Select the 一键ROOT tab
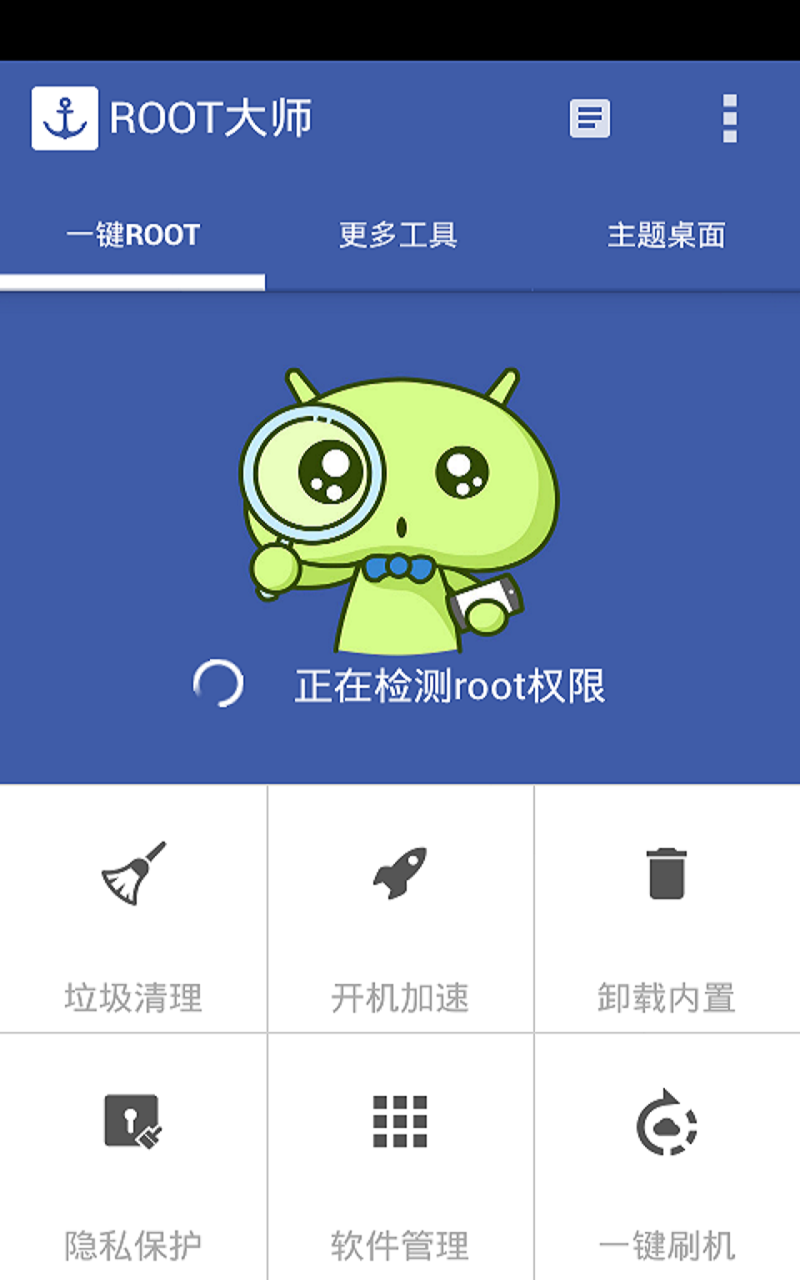The image size is (800, 1280). pyautogui.click(x=133, y=233)
